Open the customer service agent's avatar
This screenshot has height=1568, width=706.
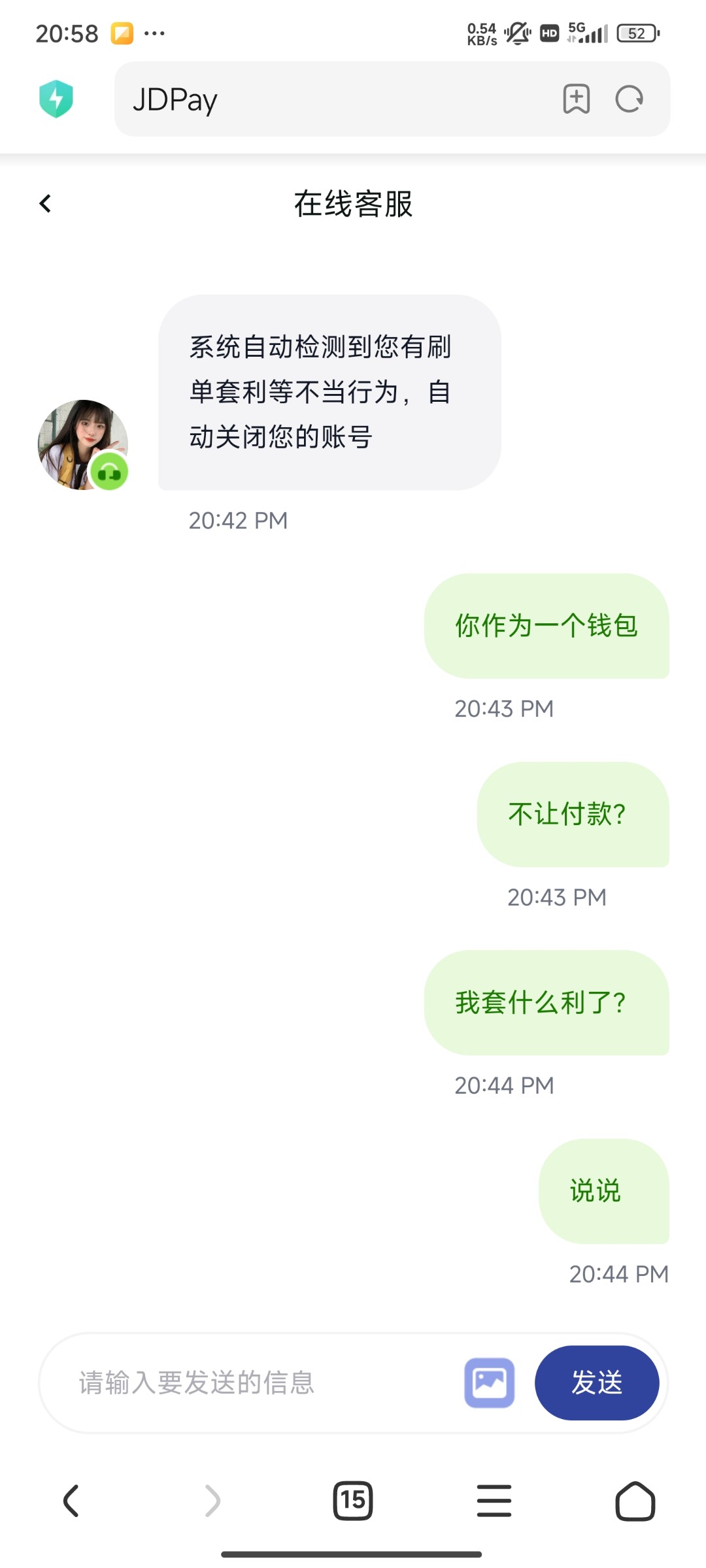point(82,445)
